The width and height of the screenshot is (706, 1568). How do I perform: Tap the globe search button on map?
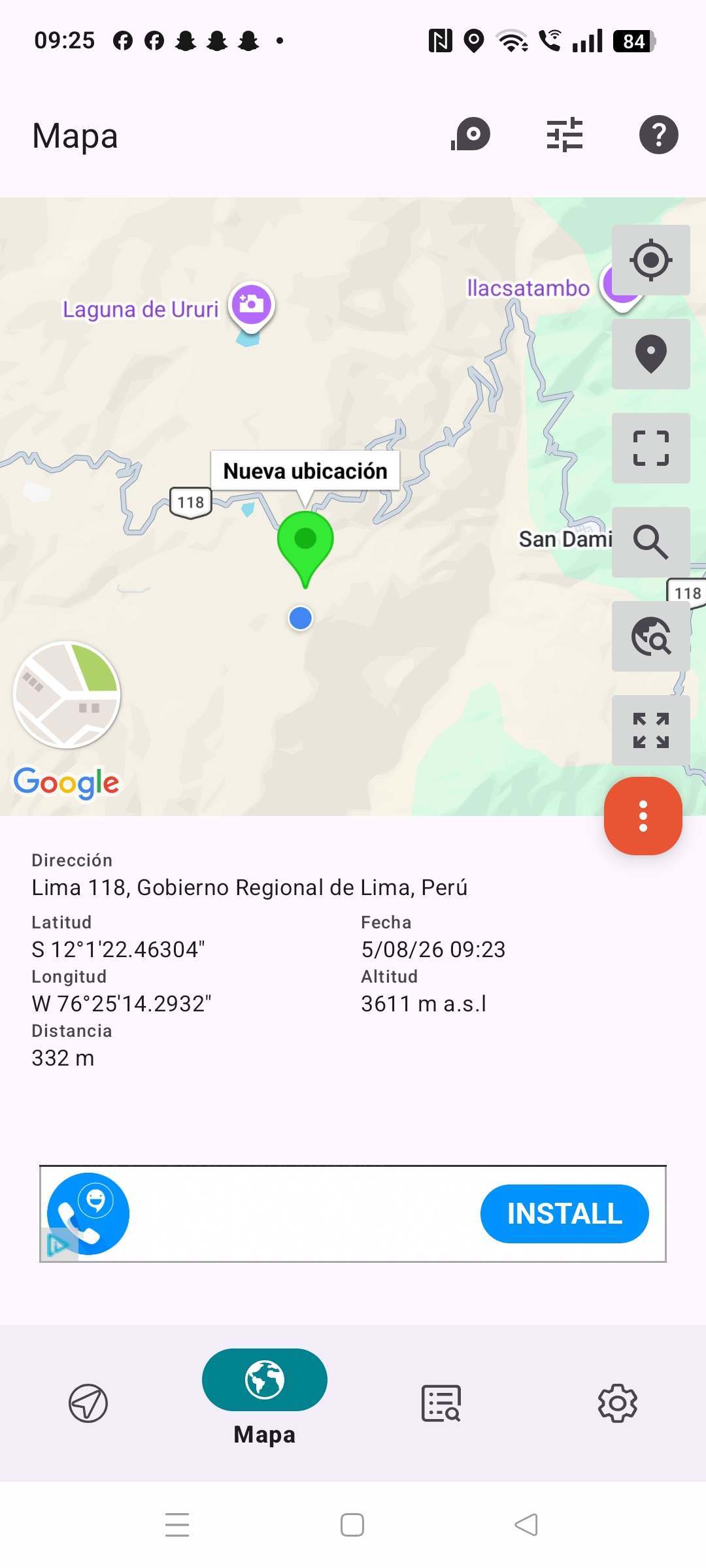pos(651,636)
